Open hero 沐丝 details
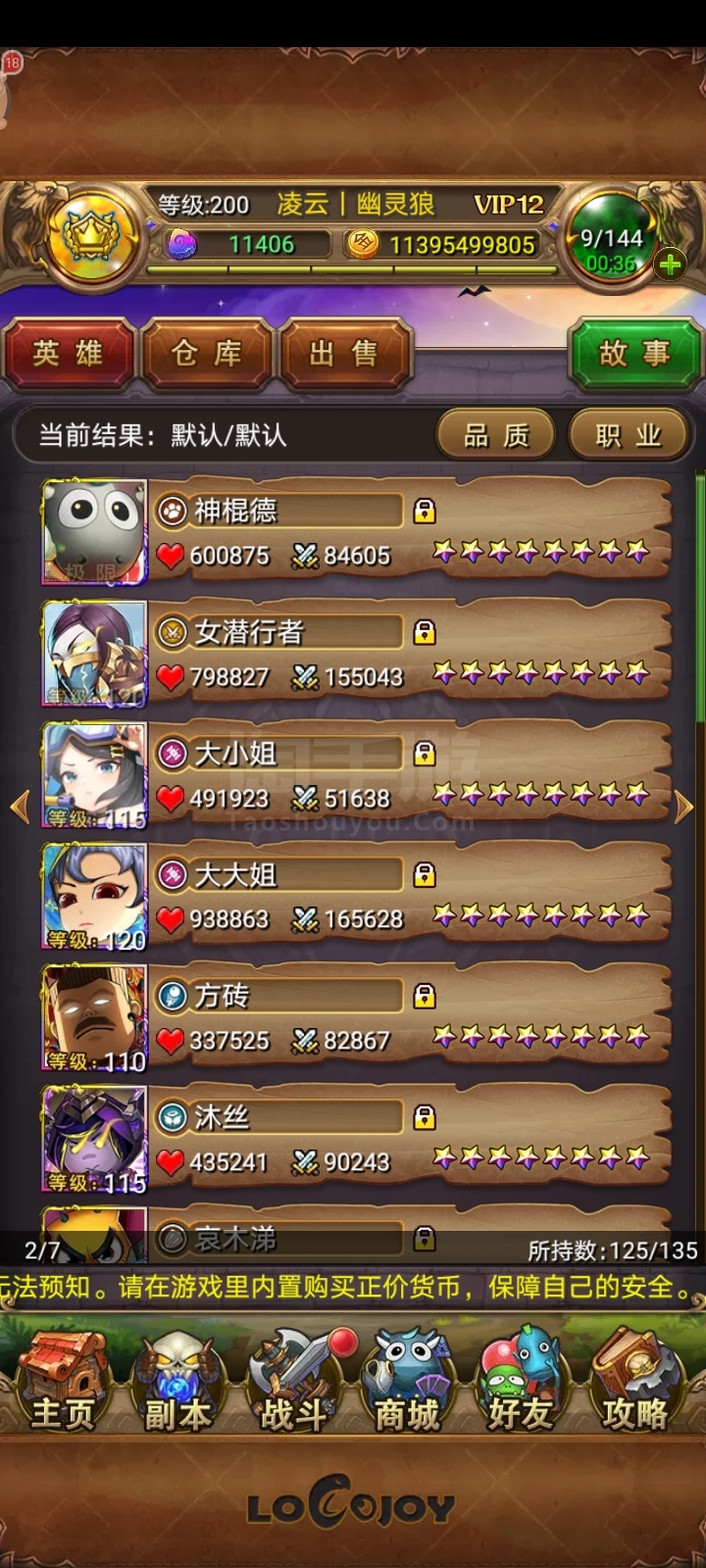The height and width of the screenshot is (1568, 706). coord(356,1140)
